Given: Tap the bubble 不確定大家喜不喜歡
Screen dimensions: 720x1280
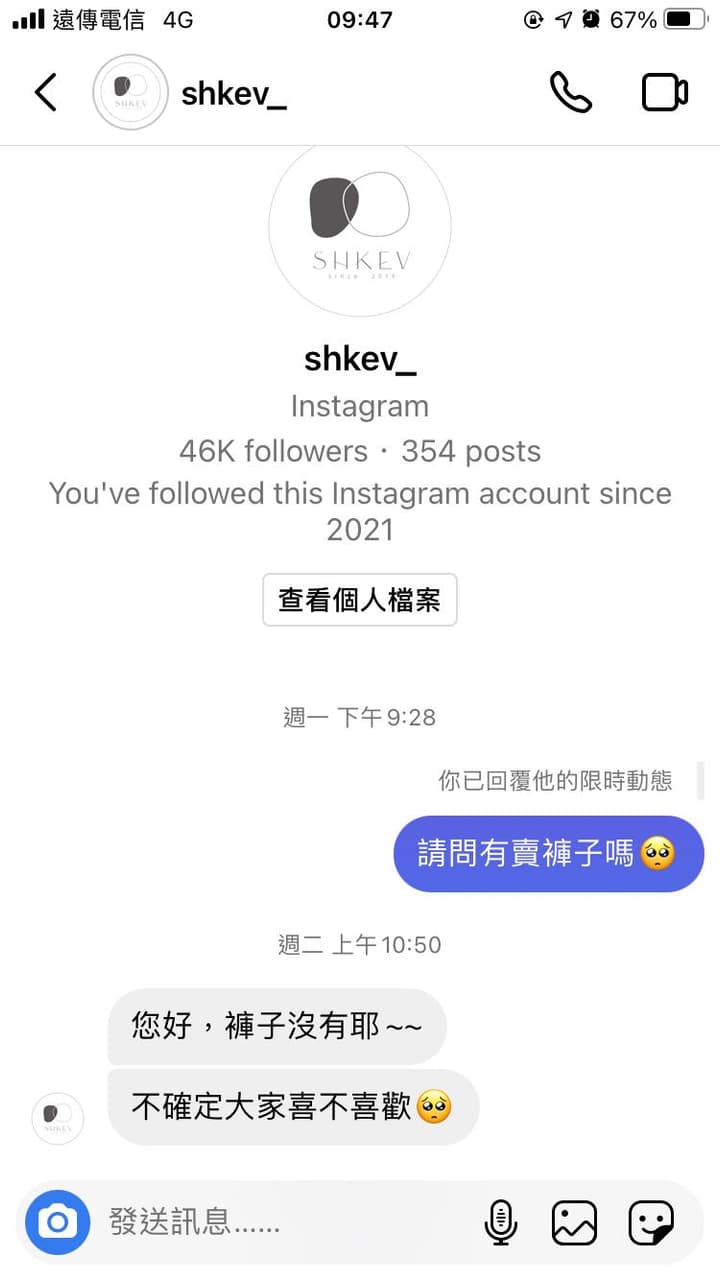Looking at the screenshot, I should tap(292, 1107).
